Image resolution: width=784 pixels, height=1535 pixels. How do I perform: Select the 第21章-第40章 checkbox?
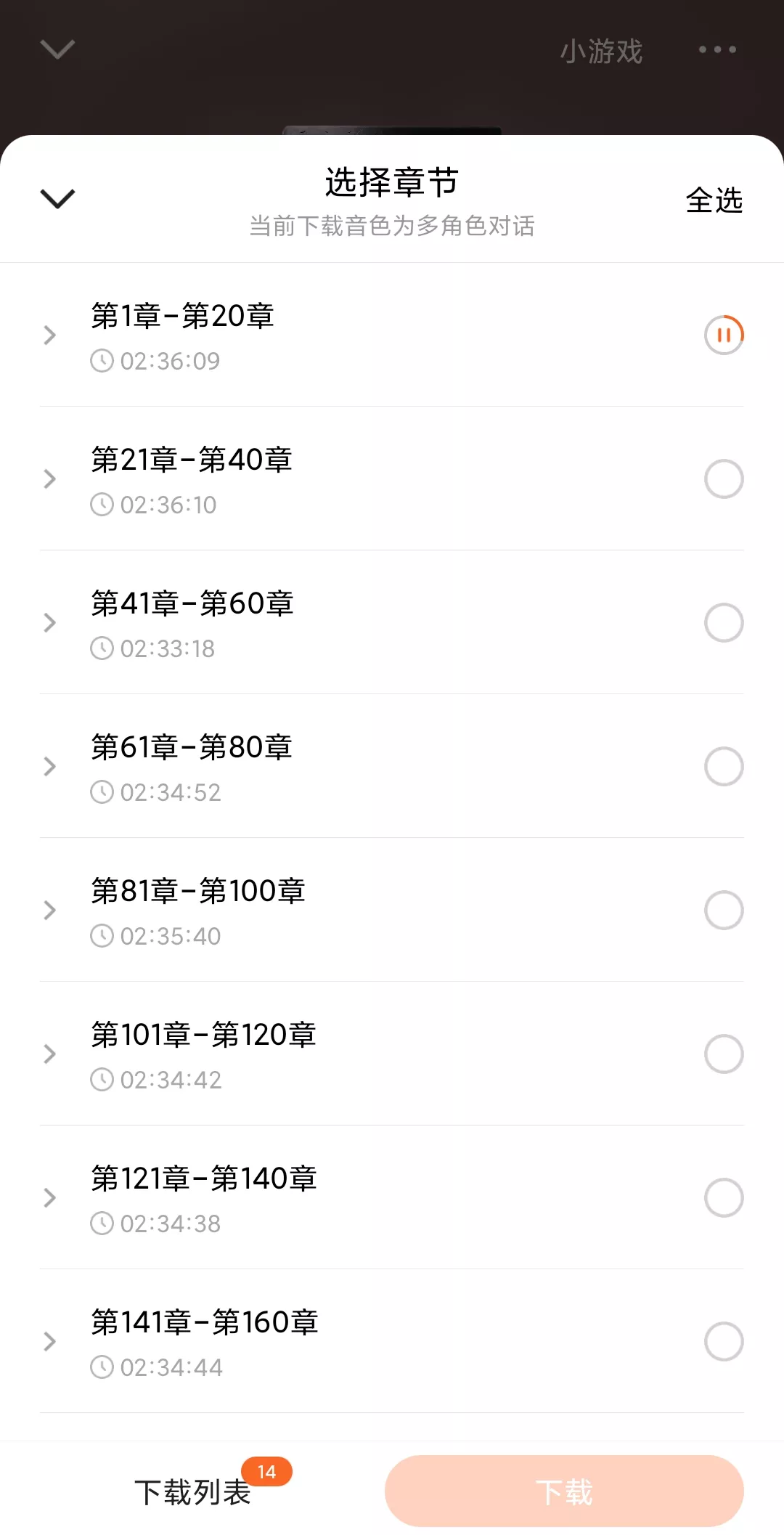coord(724,479)
